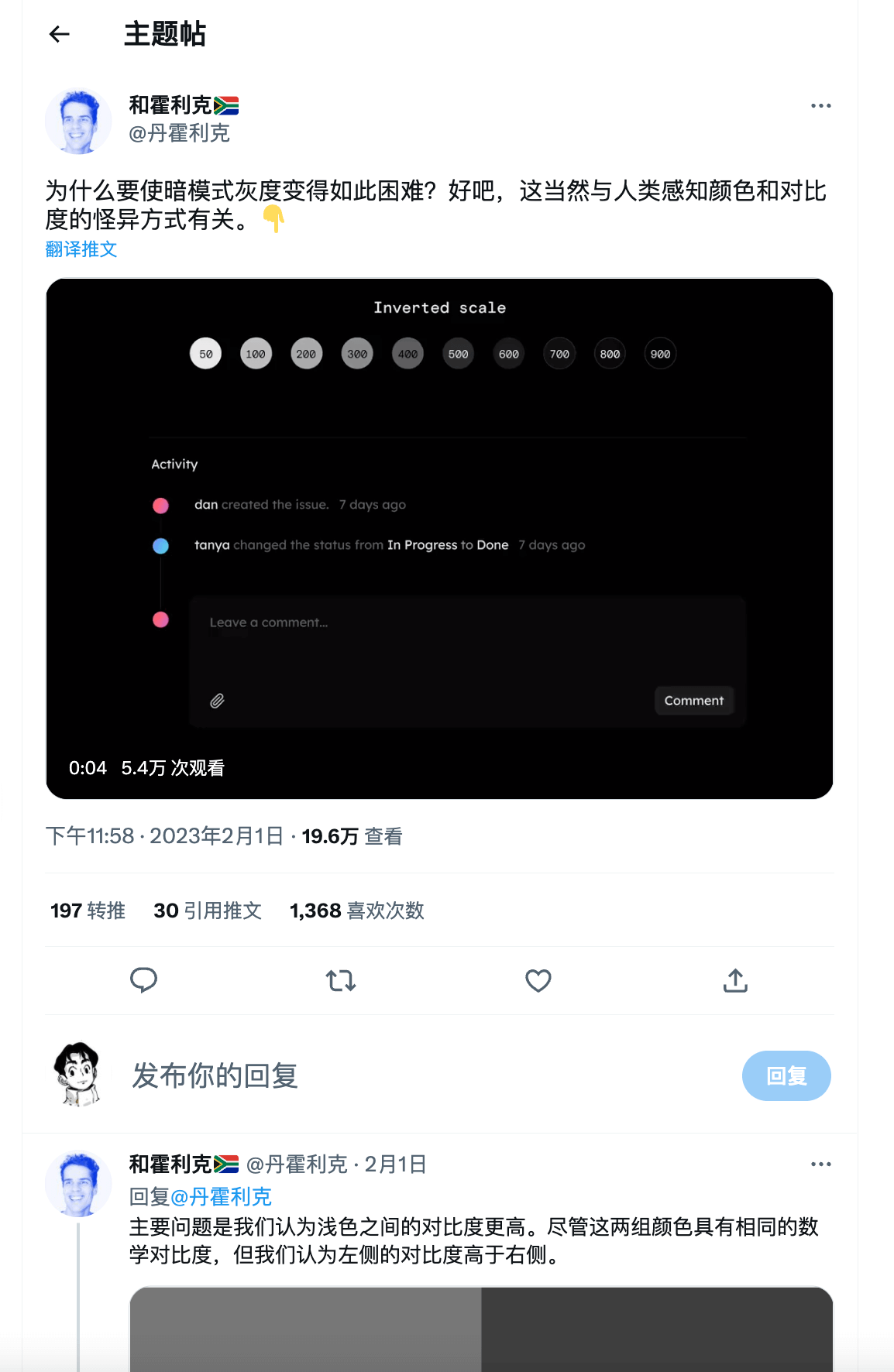Share this tweet
894x1372 pixels.
(x=735, y=981)
